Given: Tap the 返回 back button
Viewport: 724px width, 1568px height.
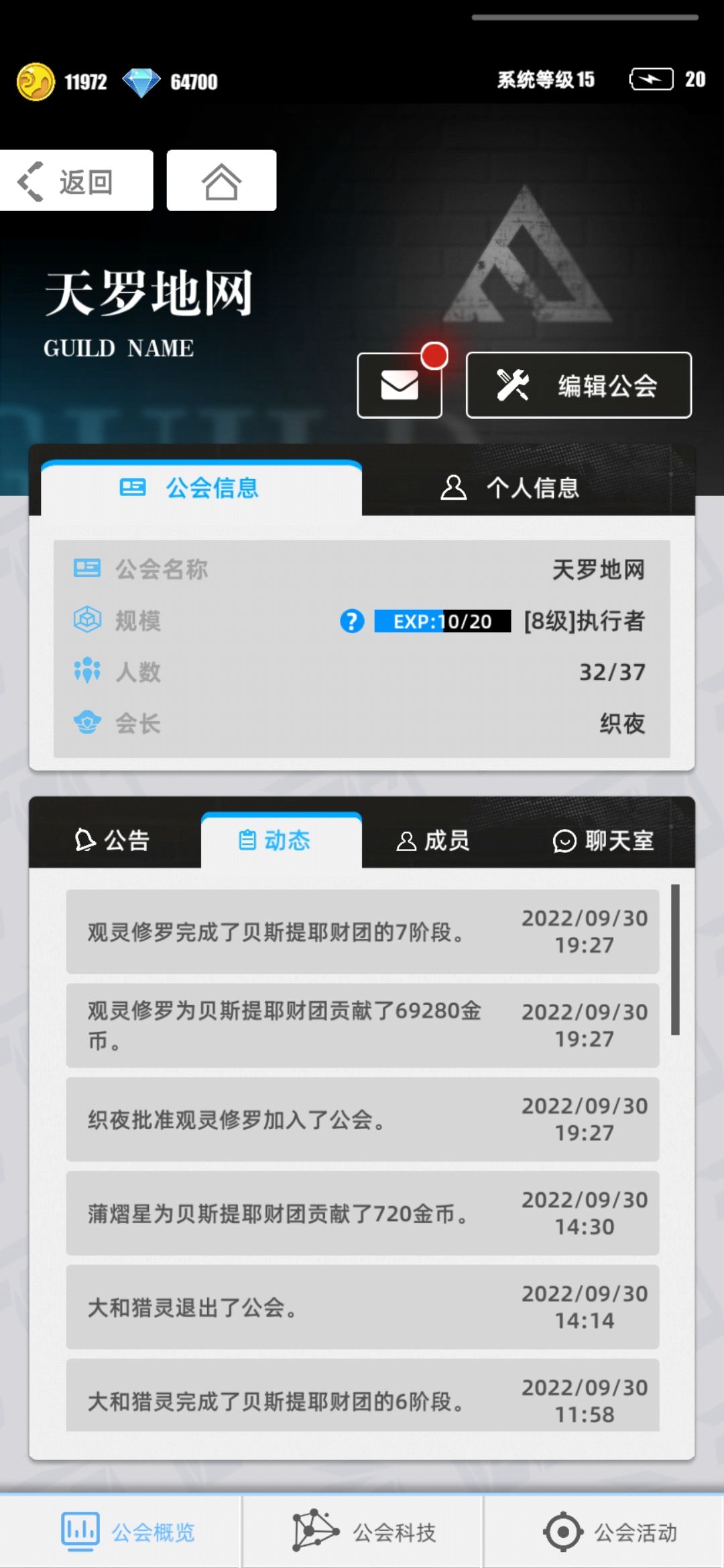Looking at the screenshot, I should click(76, 180).
